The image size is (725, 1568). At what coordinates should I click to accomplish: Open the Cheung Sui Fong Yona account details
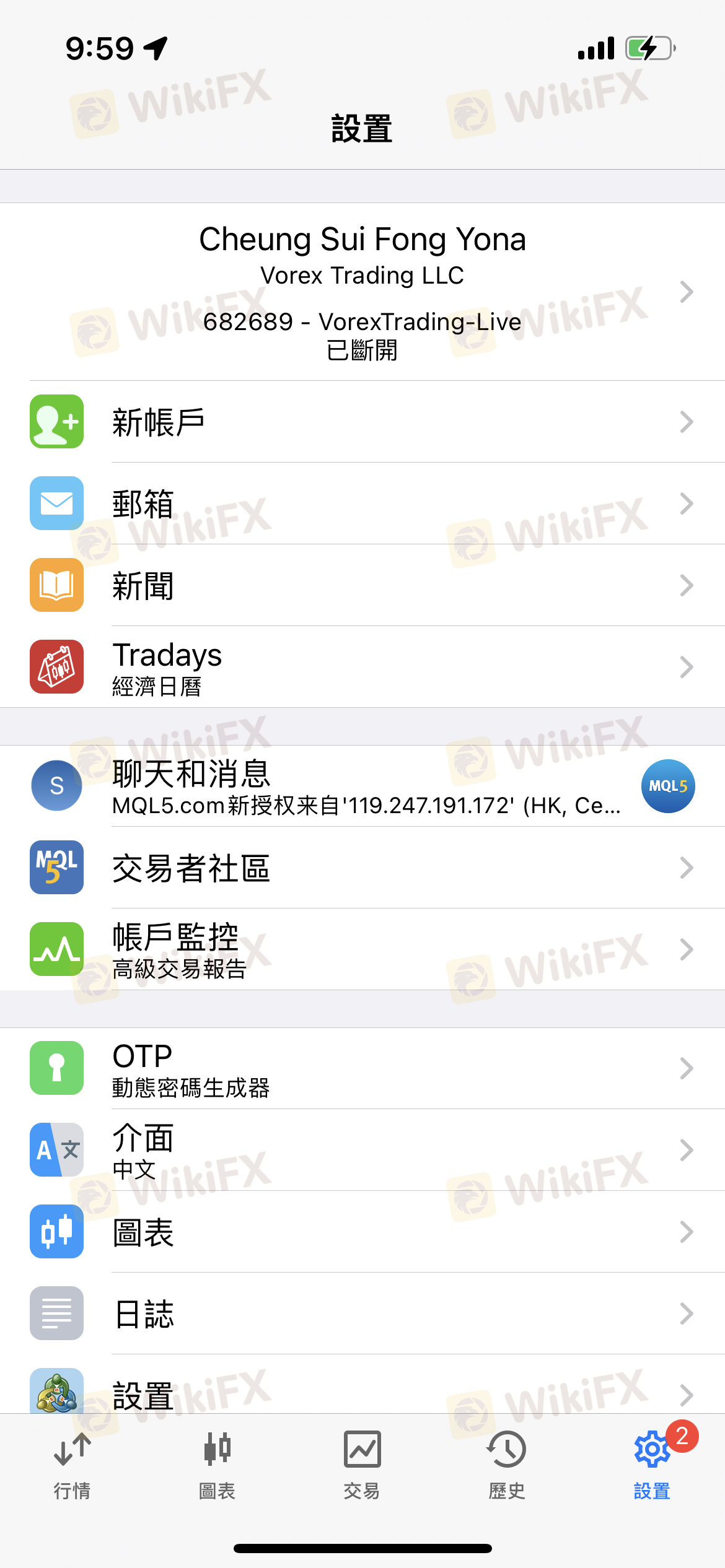click(x=362, y=291)
